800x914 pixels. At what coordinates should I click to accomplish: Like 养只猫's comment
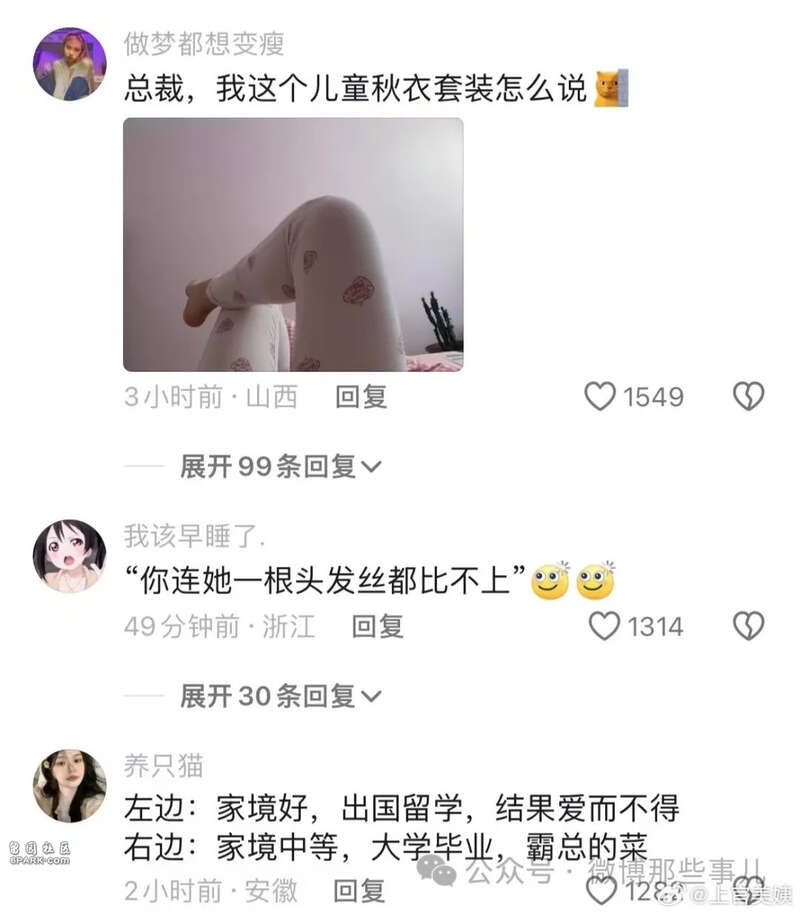(600, 889)
